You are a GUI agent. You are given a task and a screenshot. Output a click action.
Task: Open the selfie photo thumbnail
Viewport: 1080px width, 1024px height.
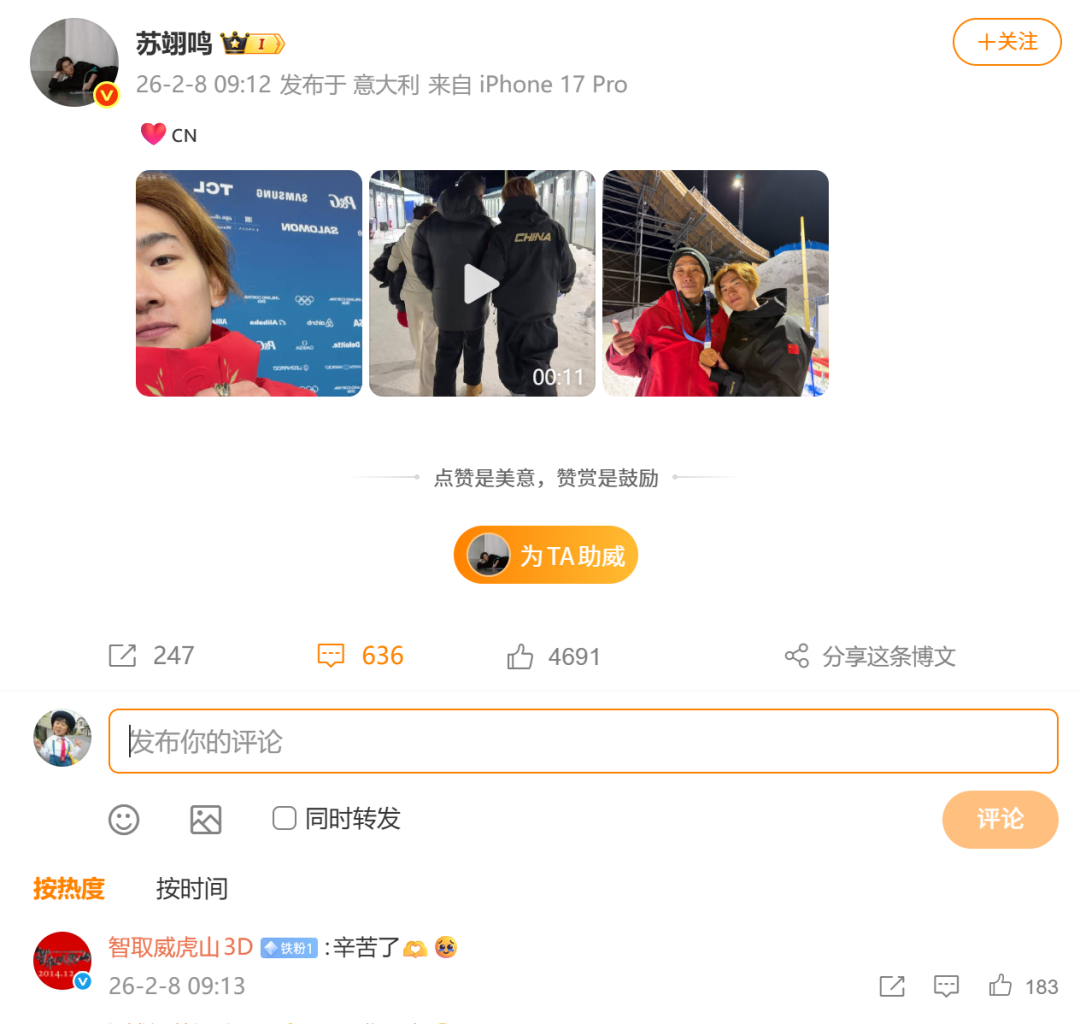(x=249, y=283)
